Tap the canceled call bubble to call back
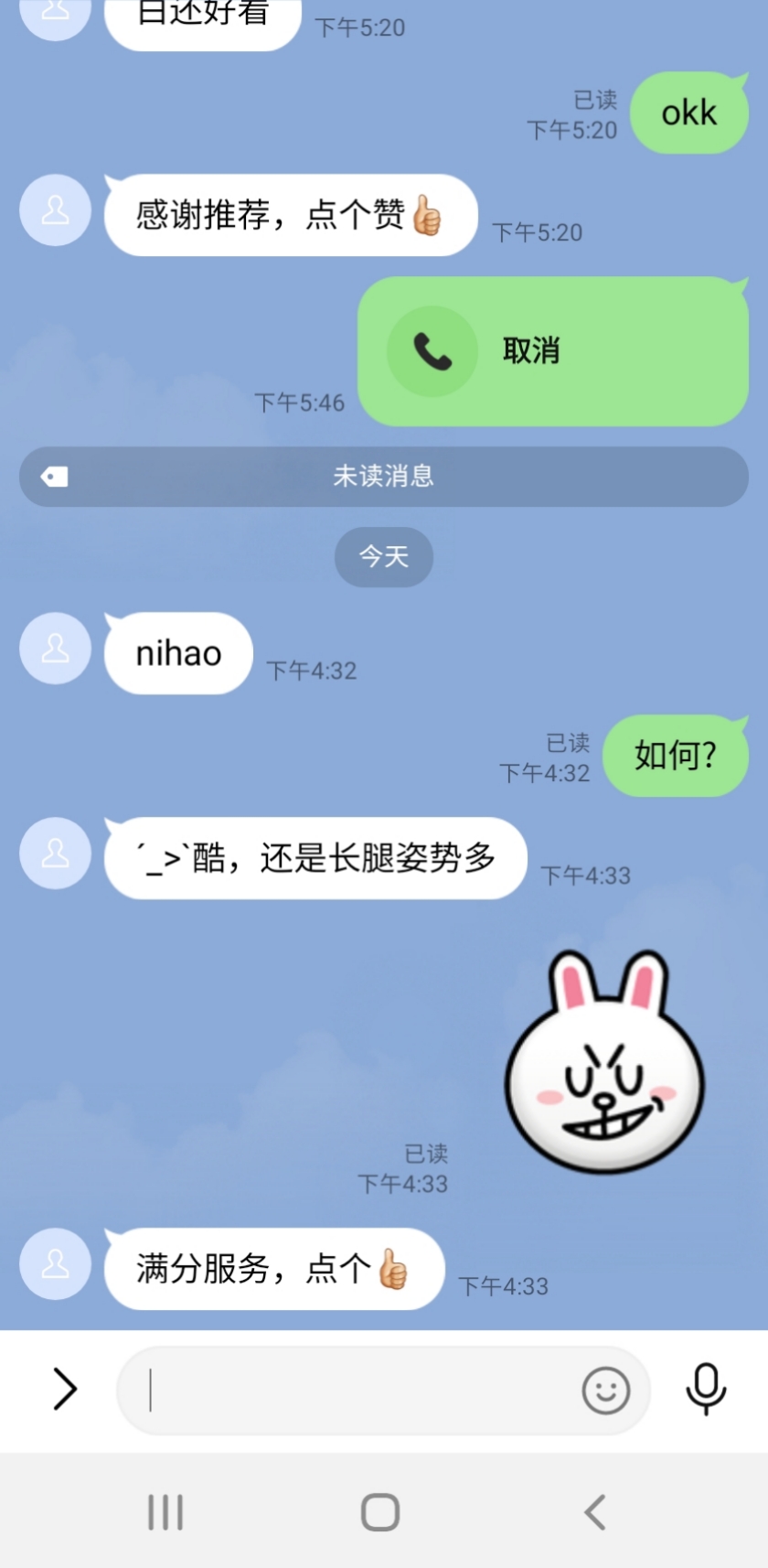 552,351
